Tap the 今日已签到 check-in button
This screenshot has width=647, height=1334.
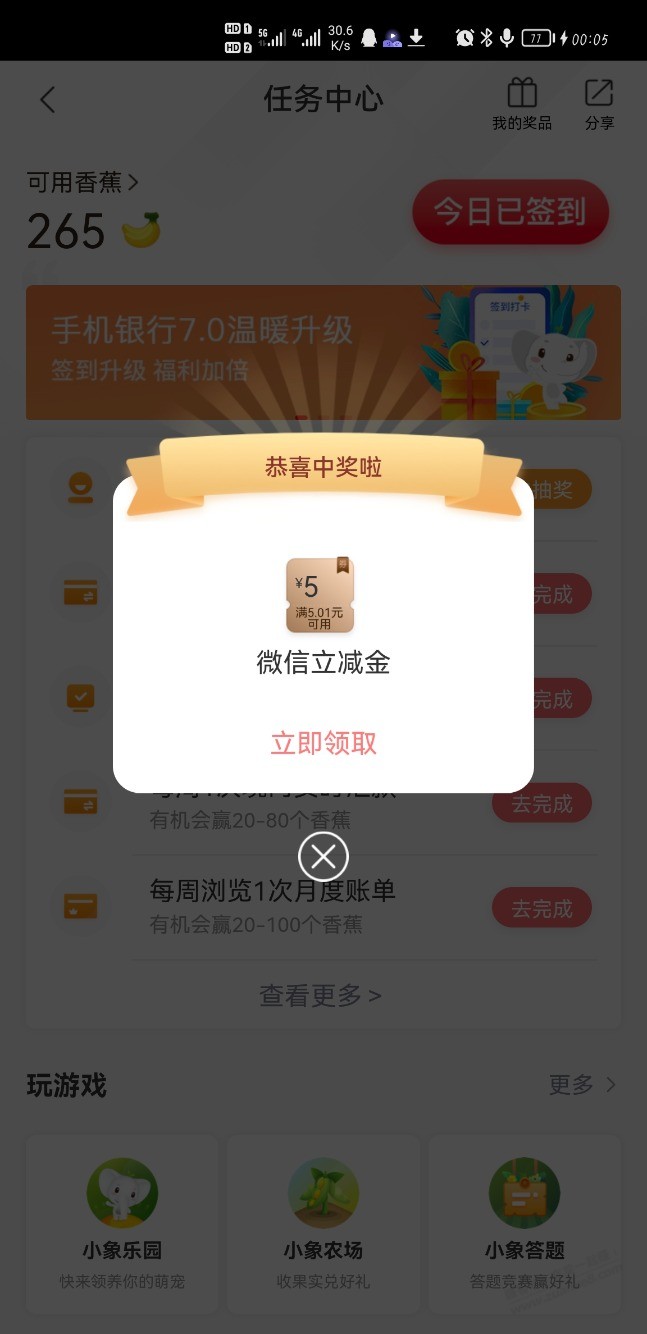click(x=510, y=212)
